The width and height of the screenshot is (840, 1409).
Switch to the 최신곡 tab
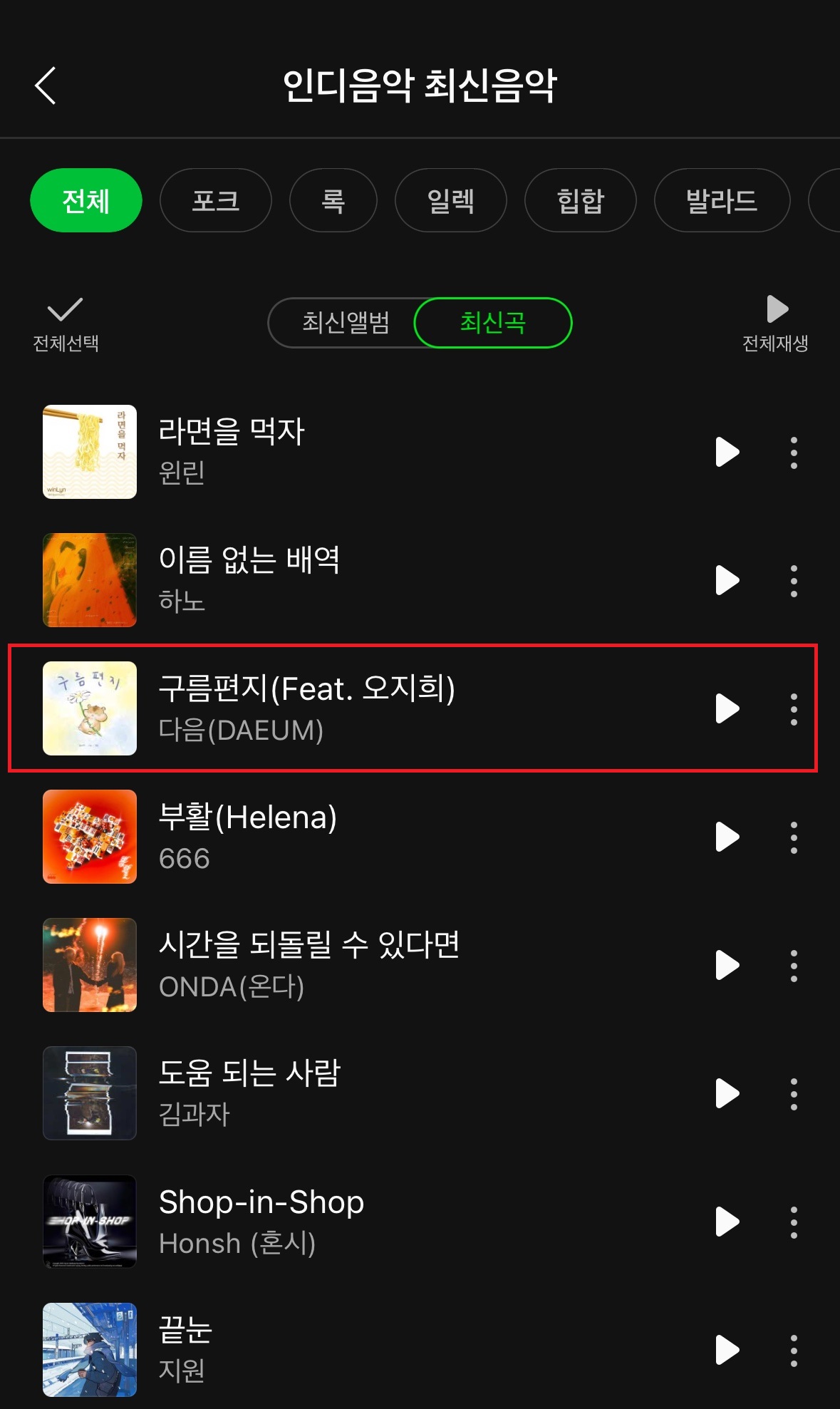(x=492, y=323)
